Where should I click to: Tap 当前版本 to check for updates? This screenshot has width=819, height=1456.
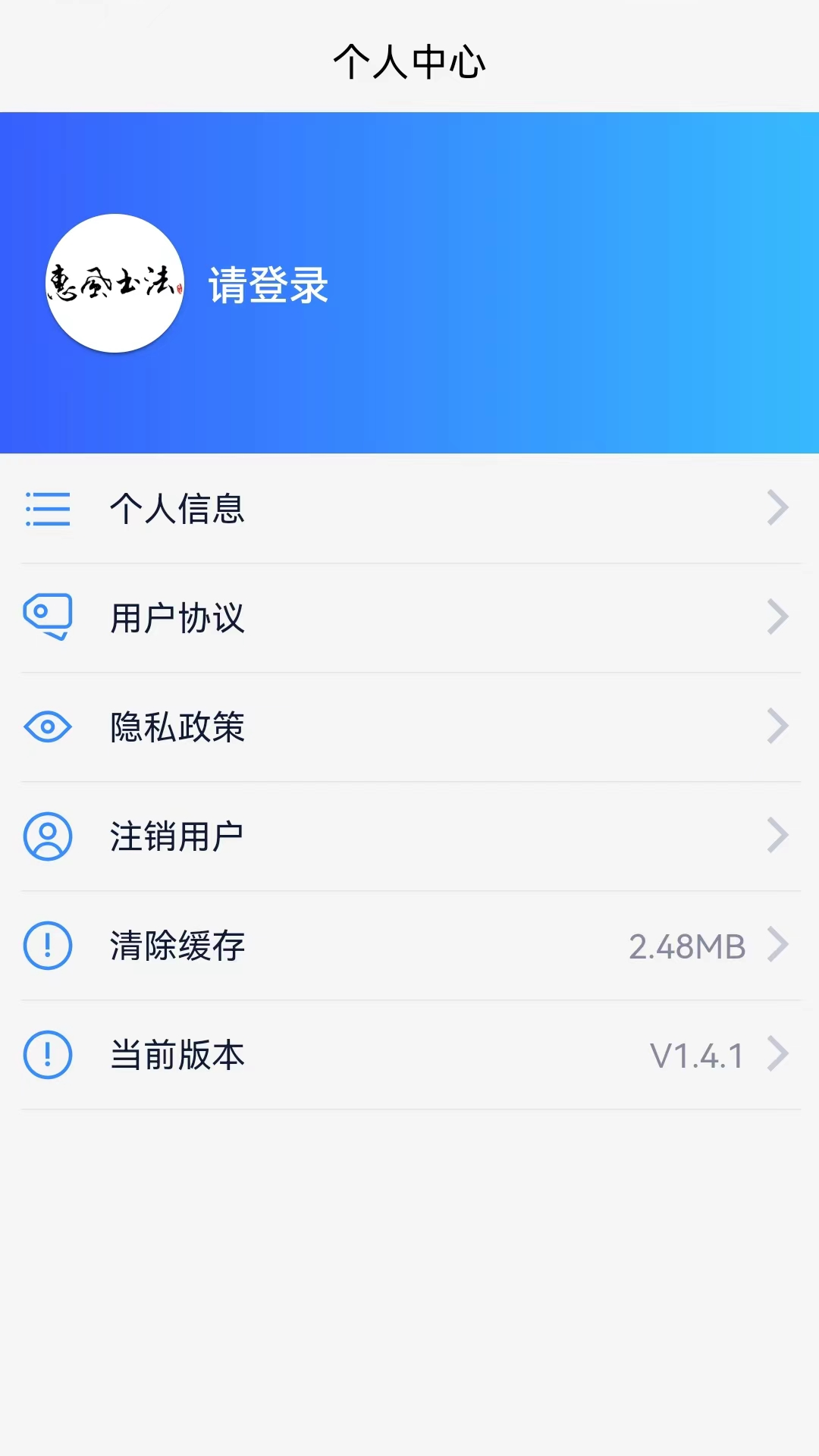176,1053
